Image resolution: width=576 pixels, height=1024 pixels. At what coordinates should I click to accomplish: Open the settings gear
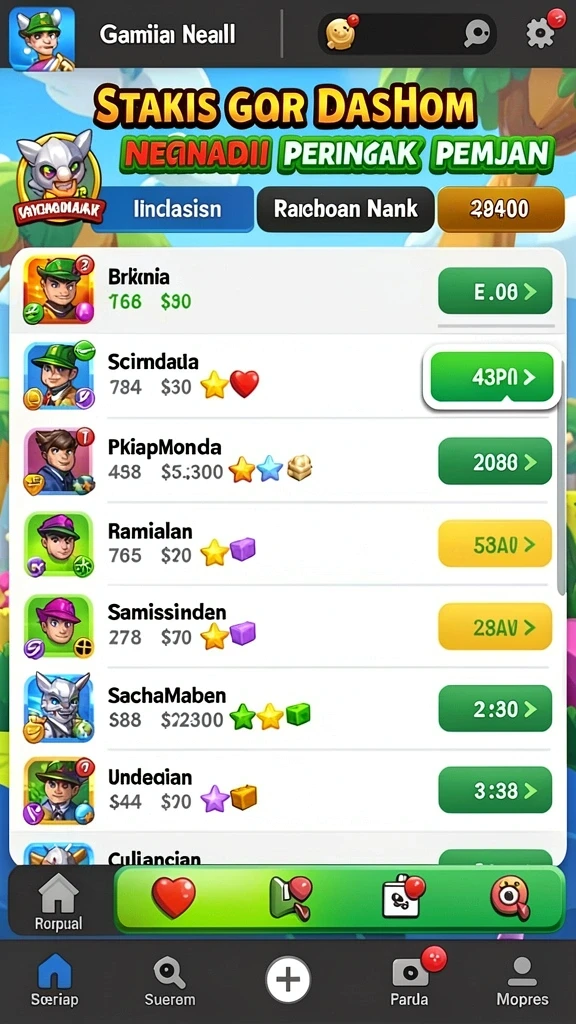(540, 33)
